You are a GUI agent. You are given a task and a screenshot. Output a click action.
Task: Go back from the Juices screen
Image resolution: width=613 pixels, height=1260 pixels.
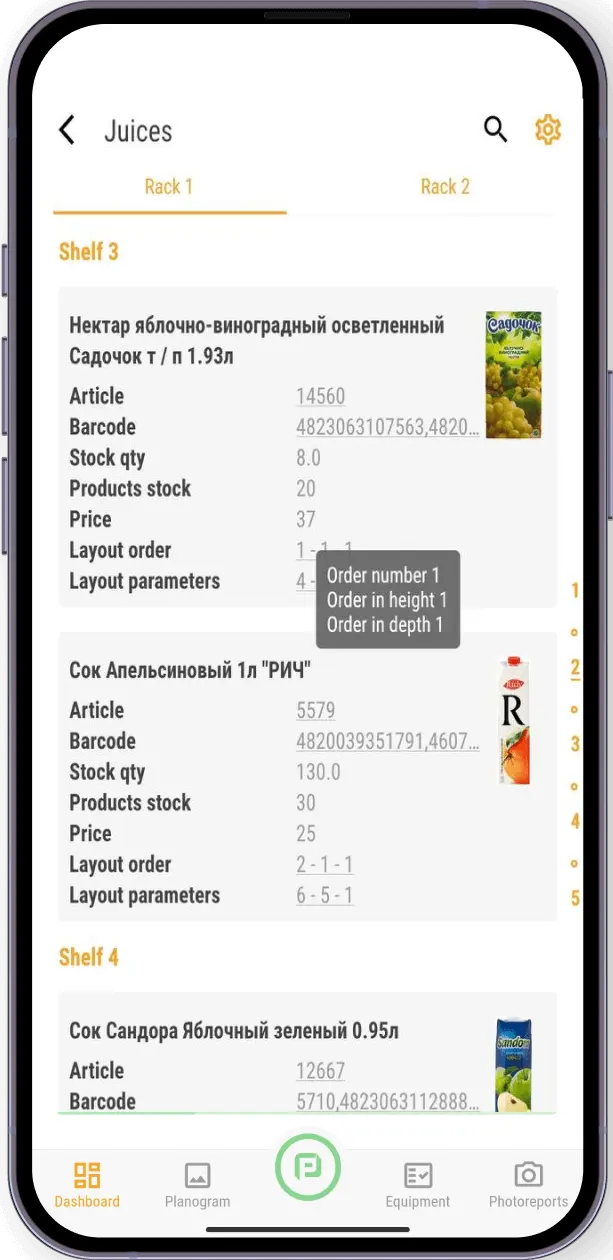pyautogui.click(x=67, y=130)
